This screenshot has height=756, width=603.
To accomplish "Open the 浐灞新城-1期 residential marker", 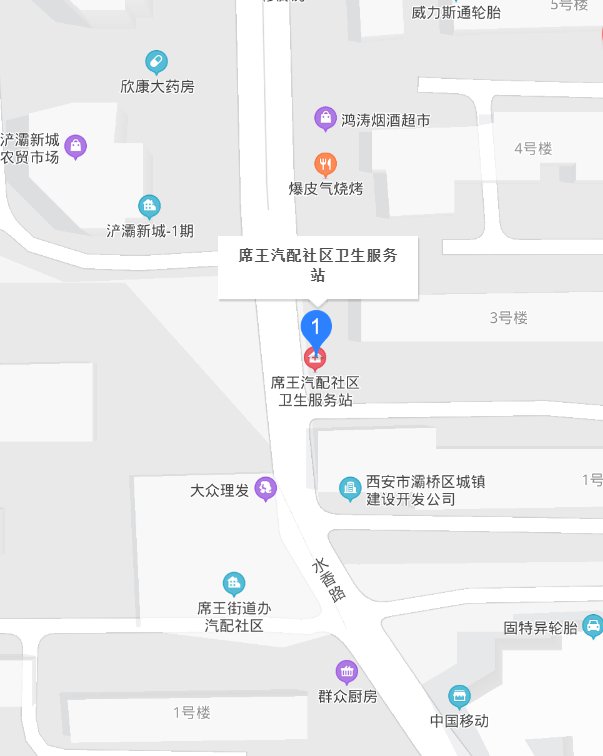I will point(150,207).
